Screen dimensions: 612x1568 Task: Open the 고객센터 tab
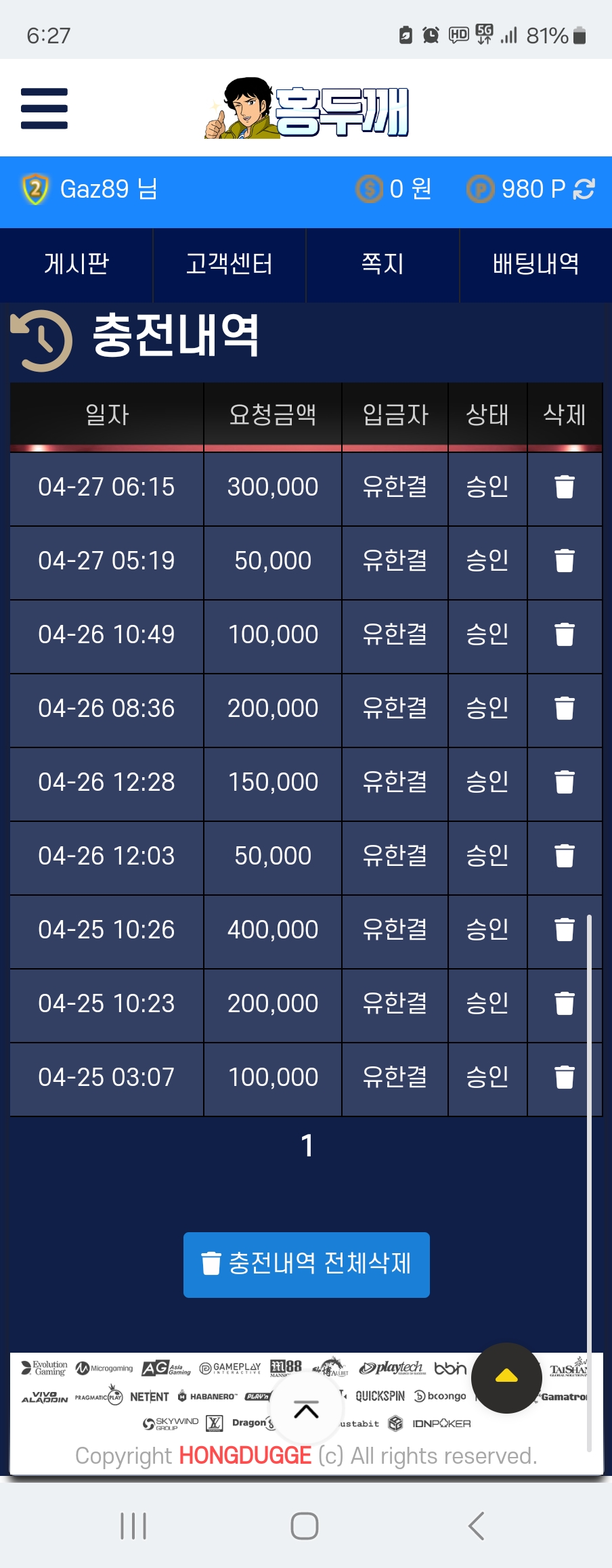click(x=230, y=264)
